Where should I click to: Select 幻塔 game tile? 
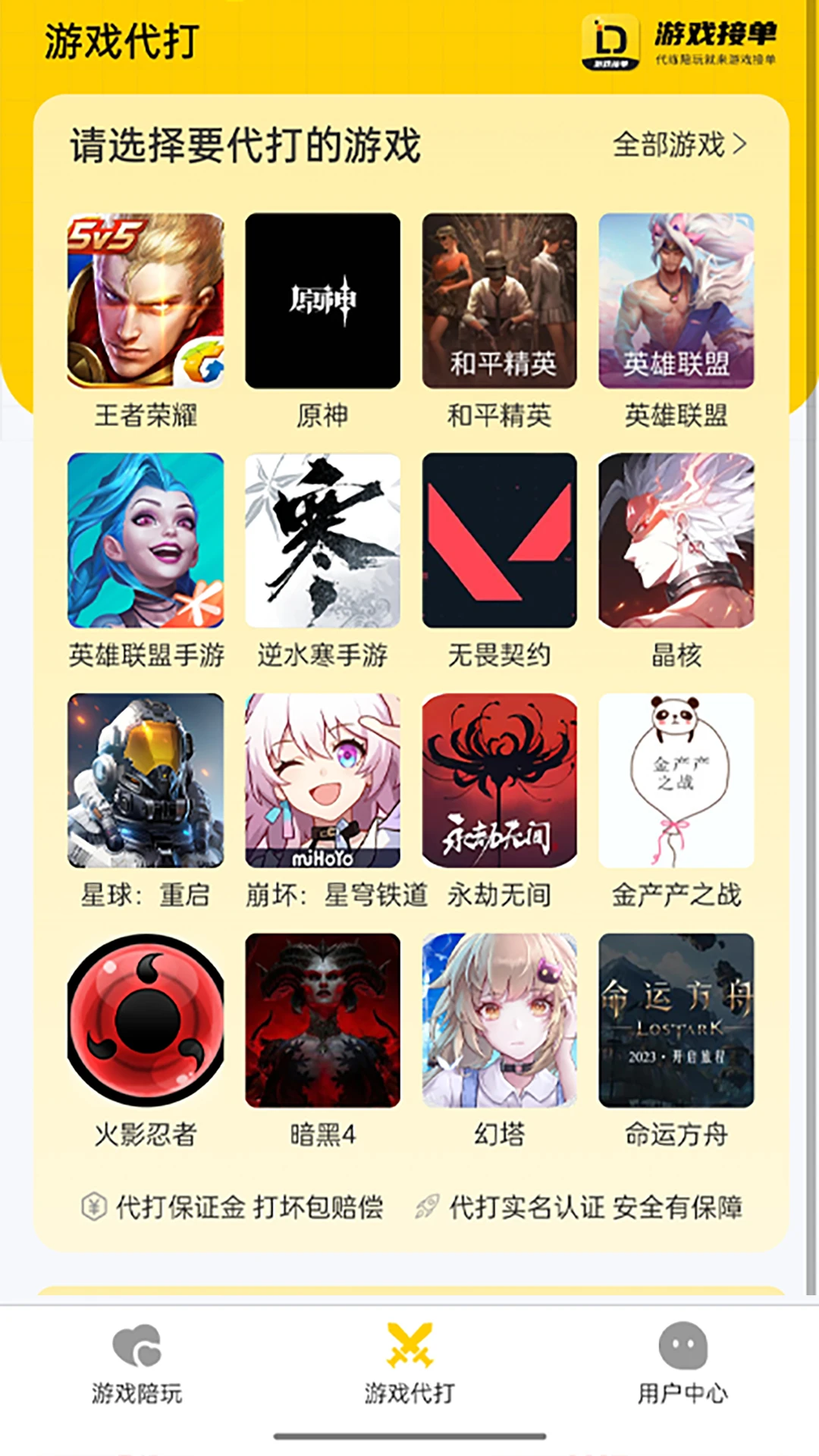point(499,1020)
